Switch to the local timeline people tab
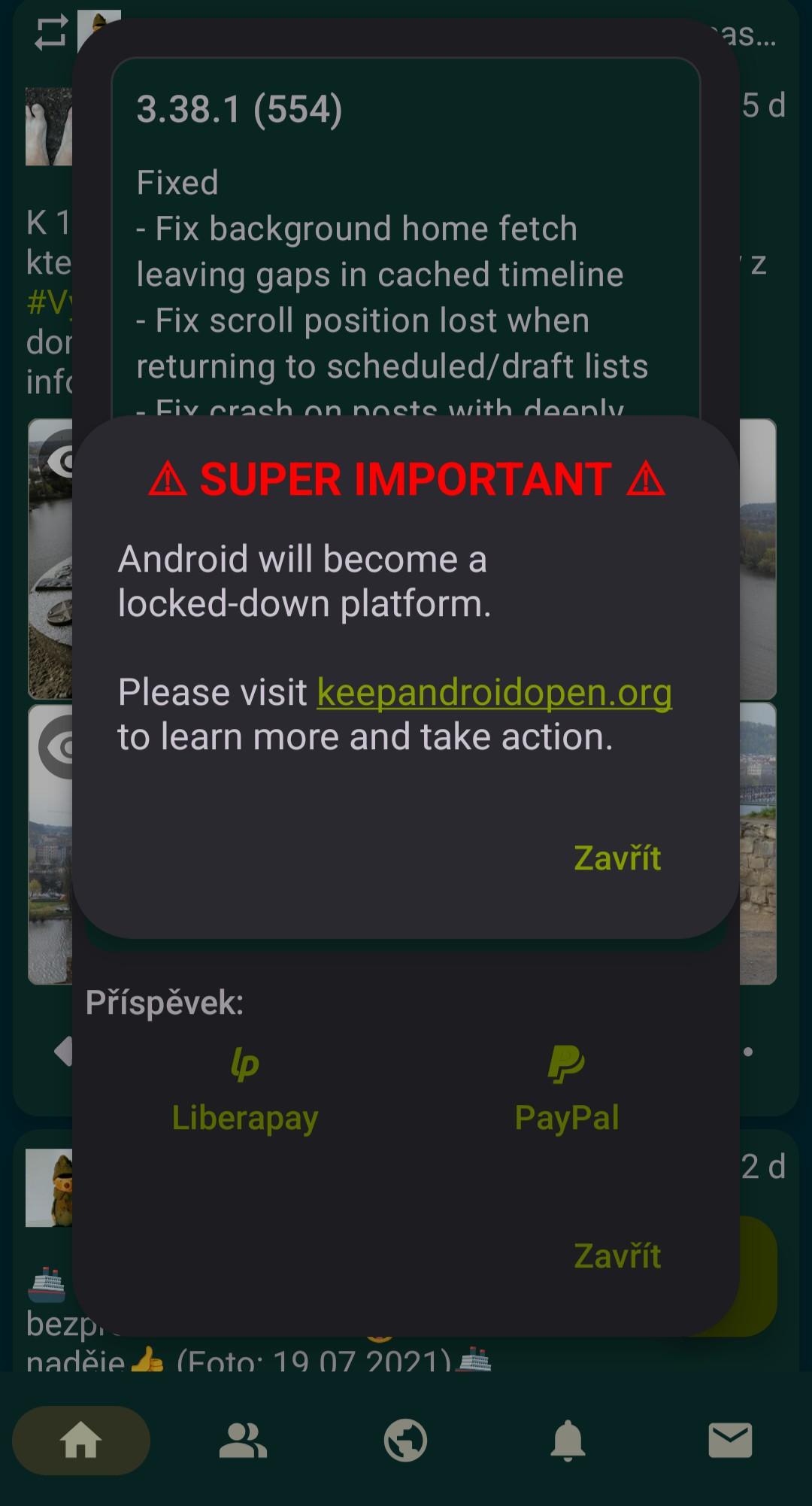Screen dimensions: 812x1506 [243, 1441]
